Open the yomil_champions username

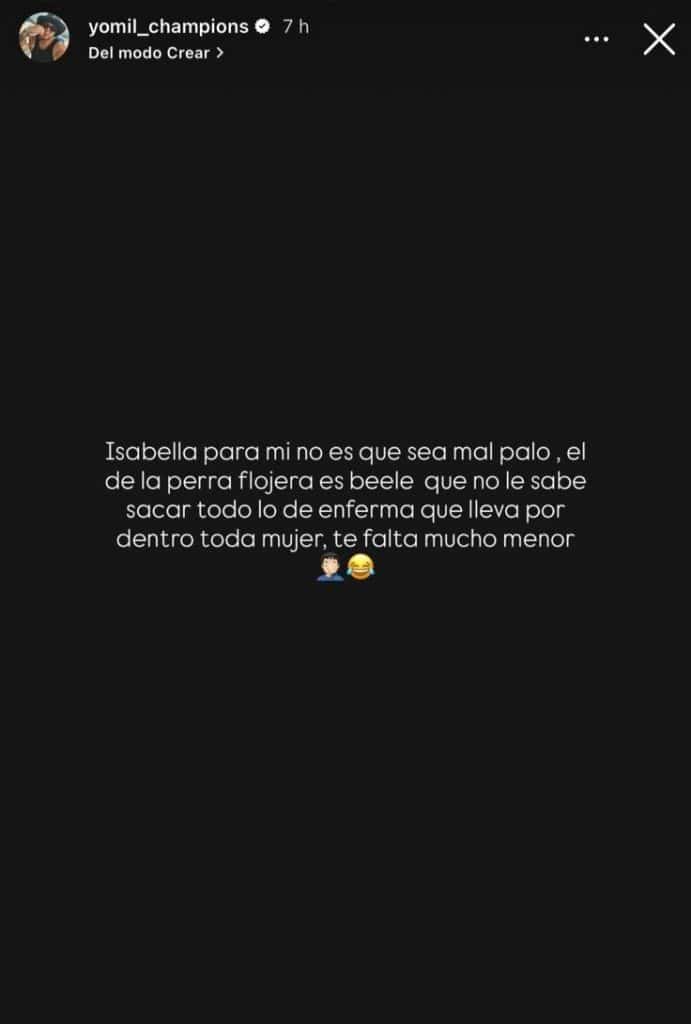[167, 27]
